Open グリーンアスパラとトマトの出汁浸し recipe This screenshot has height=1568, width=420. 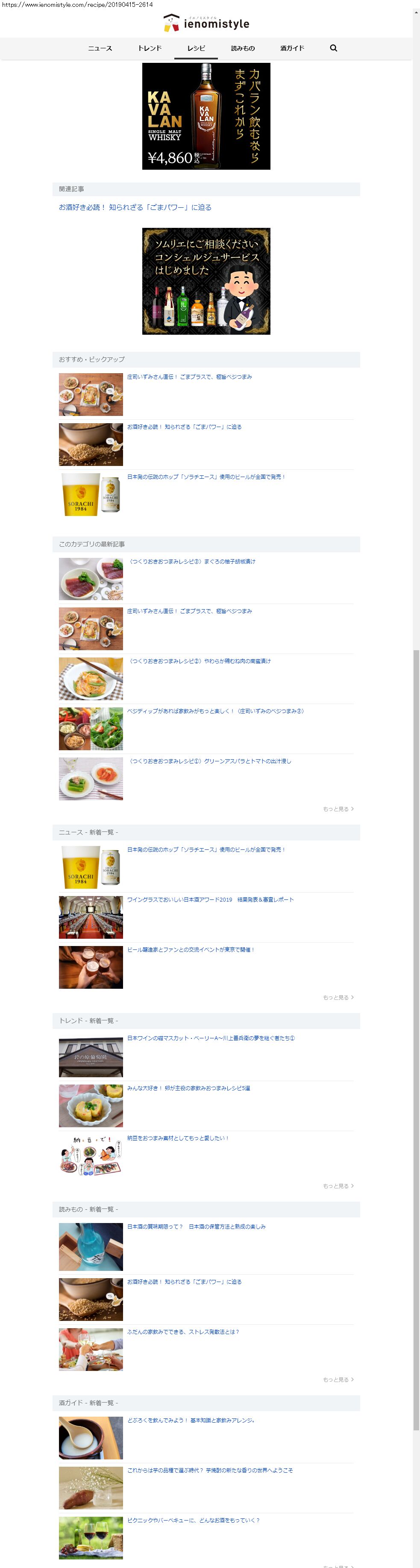point(209,761)
